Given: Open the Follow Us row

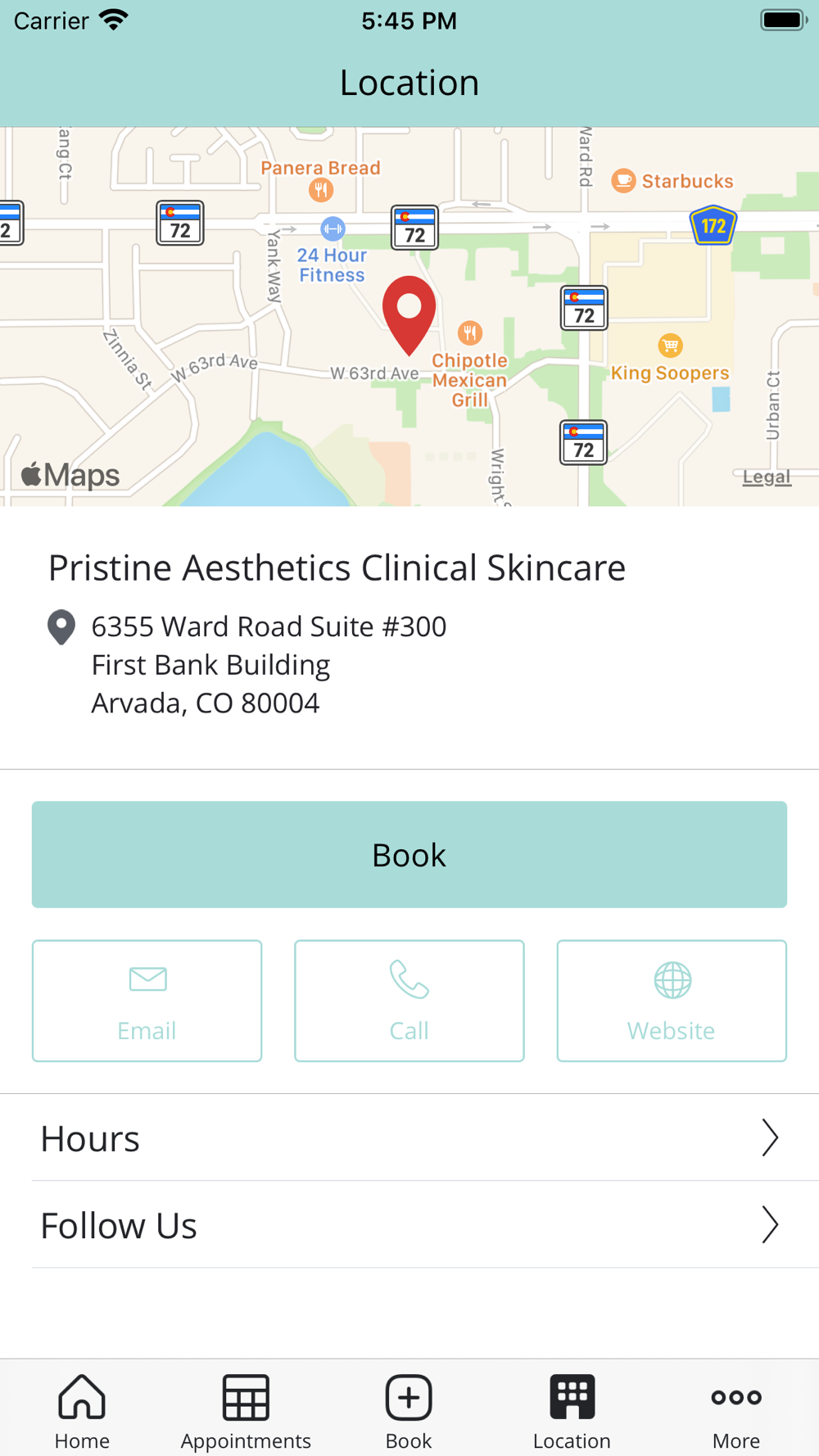Looking at the screenshot, I should (409, 1225).
